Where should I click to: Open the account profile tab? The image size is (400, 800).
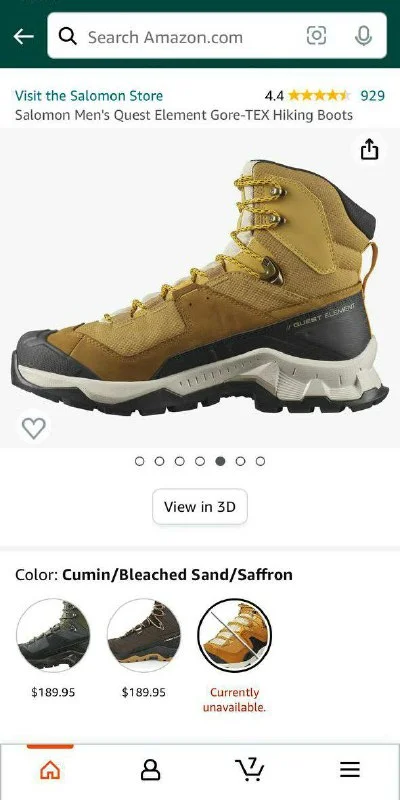pos(150,769)
